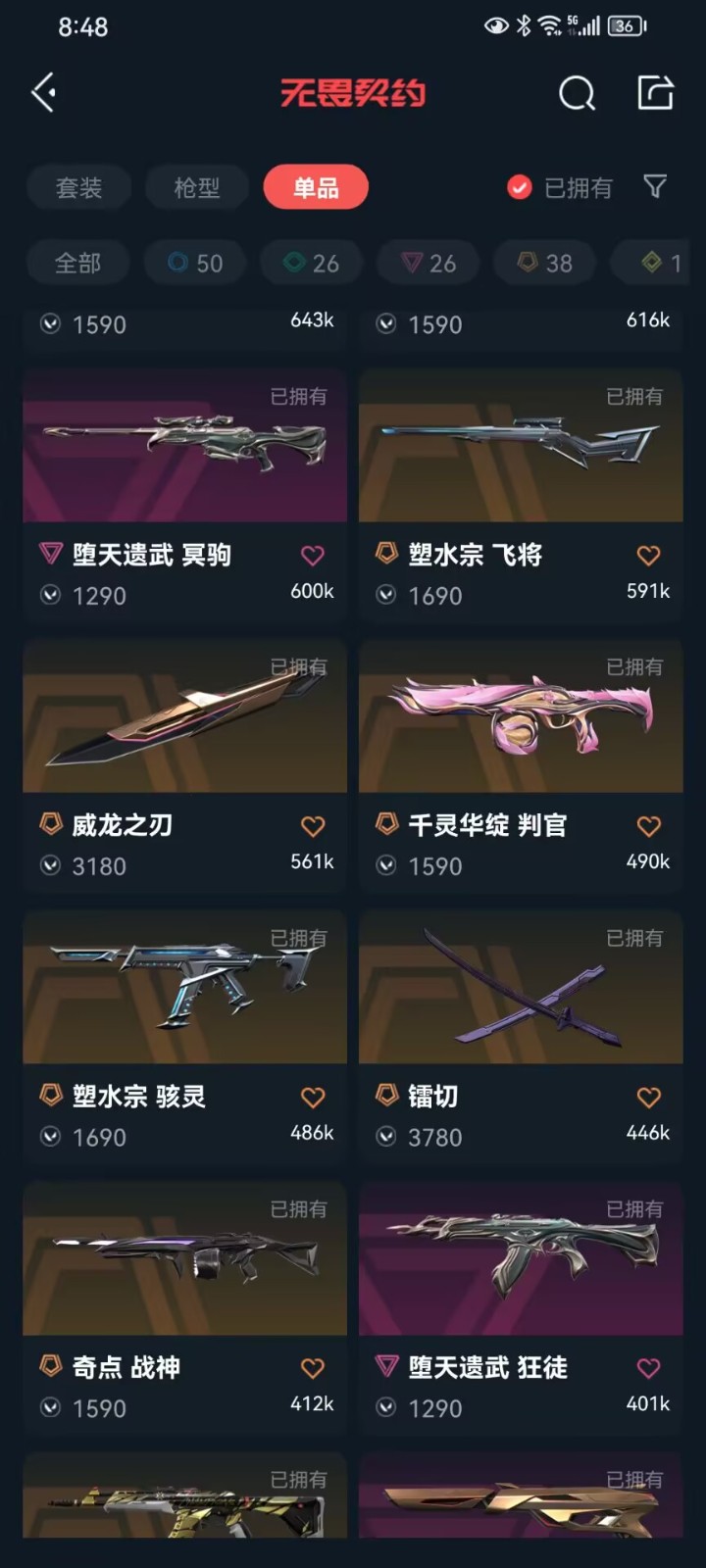Tap the share icon at top right

click(655, 93)
